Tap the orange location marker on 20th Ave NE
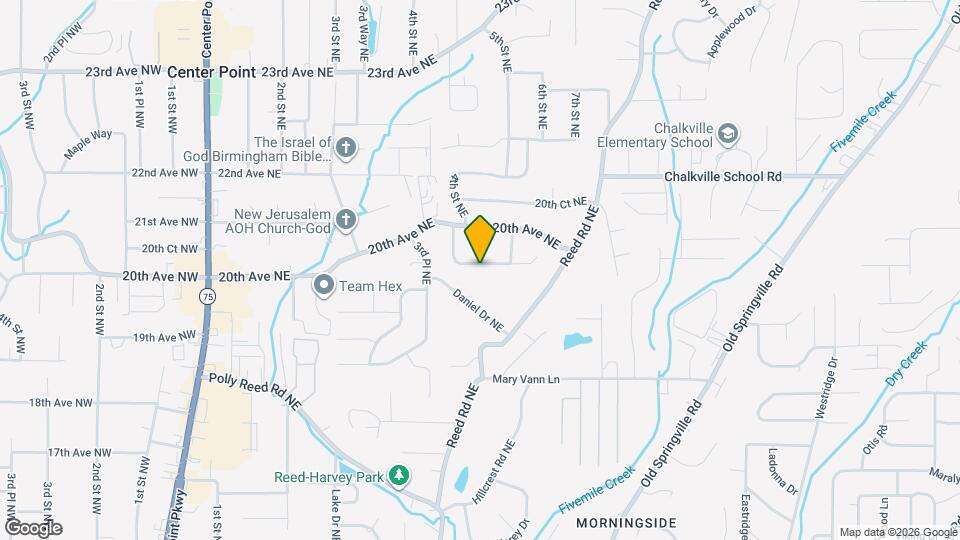This screenshot has width=960, height=540. pos(480,239)
